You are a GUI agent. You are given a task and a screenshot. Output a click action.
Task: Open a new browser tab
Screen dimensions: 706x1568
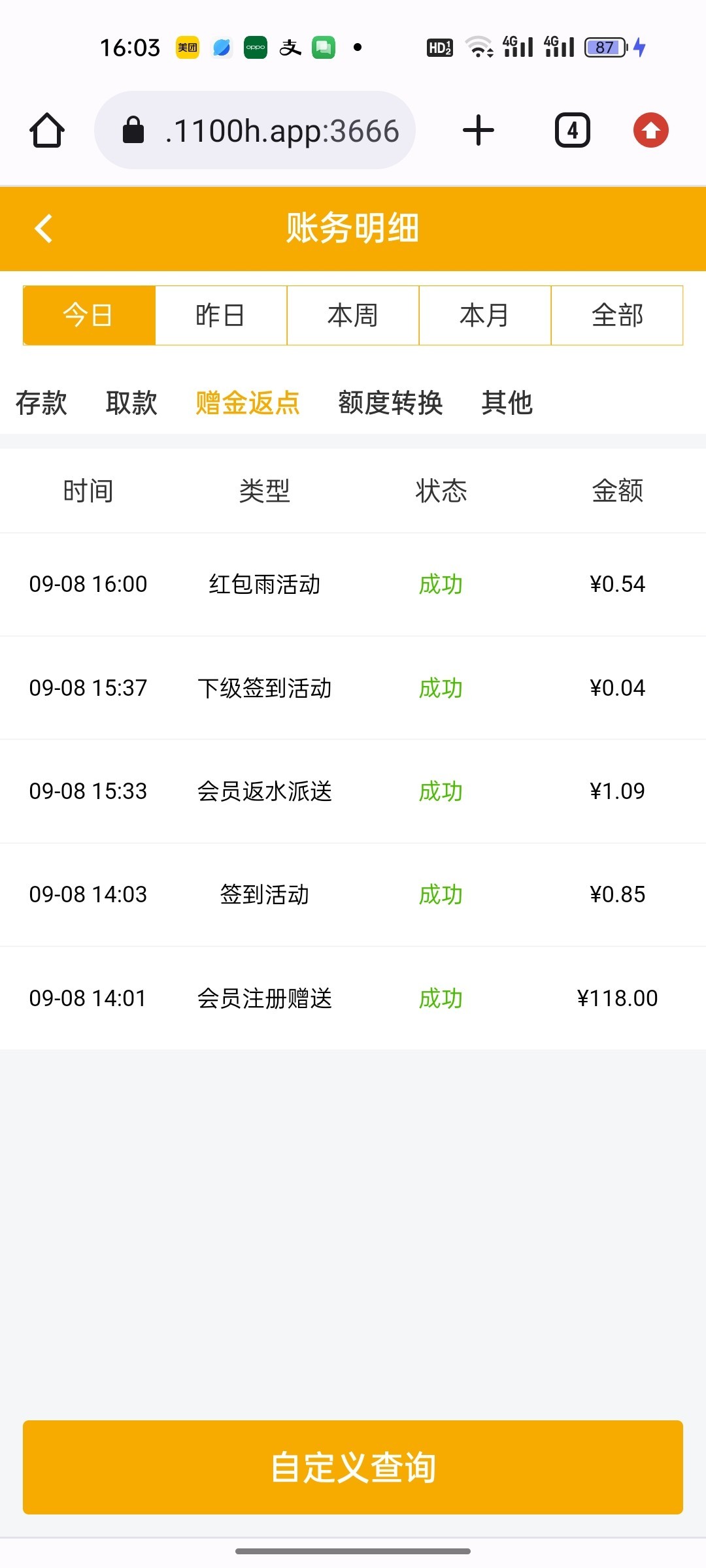(x=479, y=130)
